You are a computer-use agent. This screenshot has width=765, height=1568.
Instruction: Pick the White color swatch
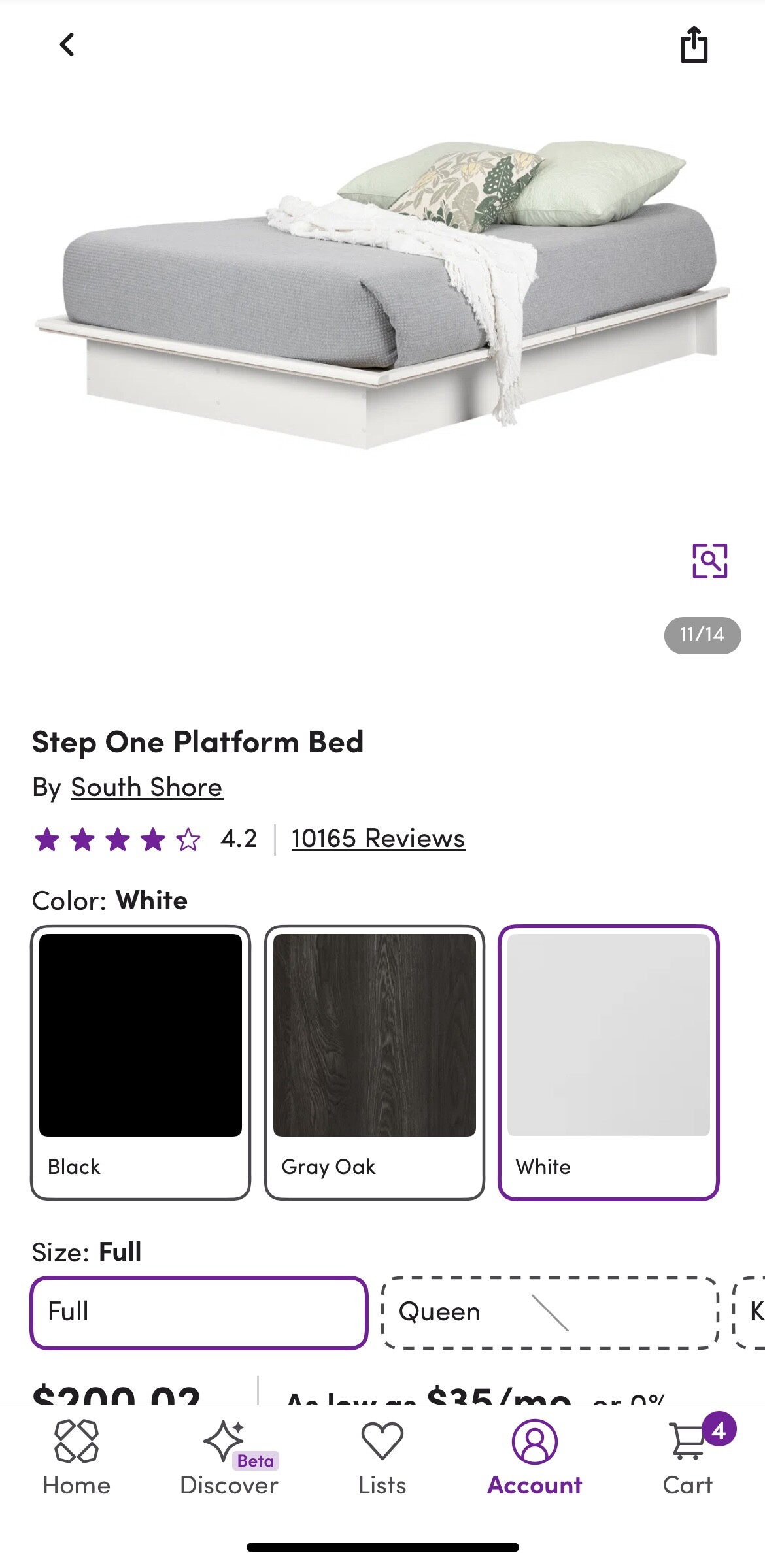[x=608, y=1062]
